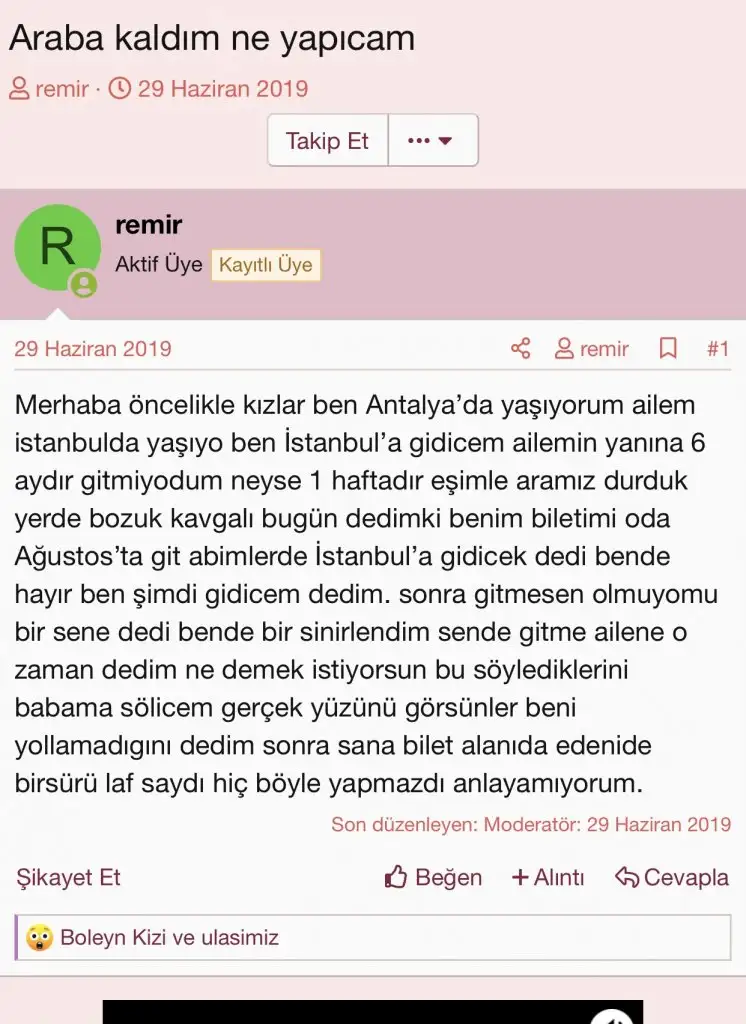The height and width of the screenshot is (1024, 746).
Task: Report the post with Şikayet Et
Action: (68, 877)
